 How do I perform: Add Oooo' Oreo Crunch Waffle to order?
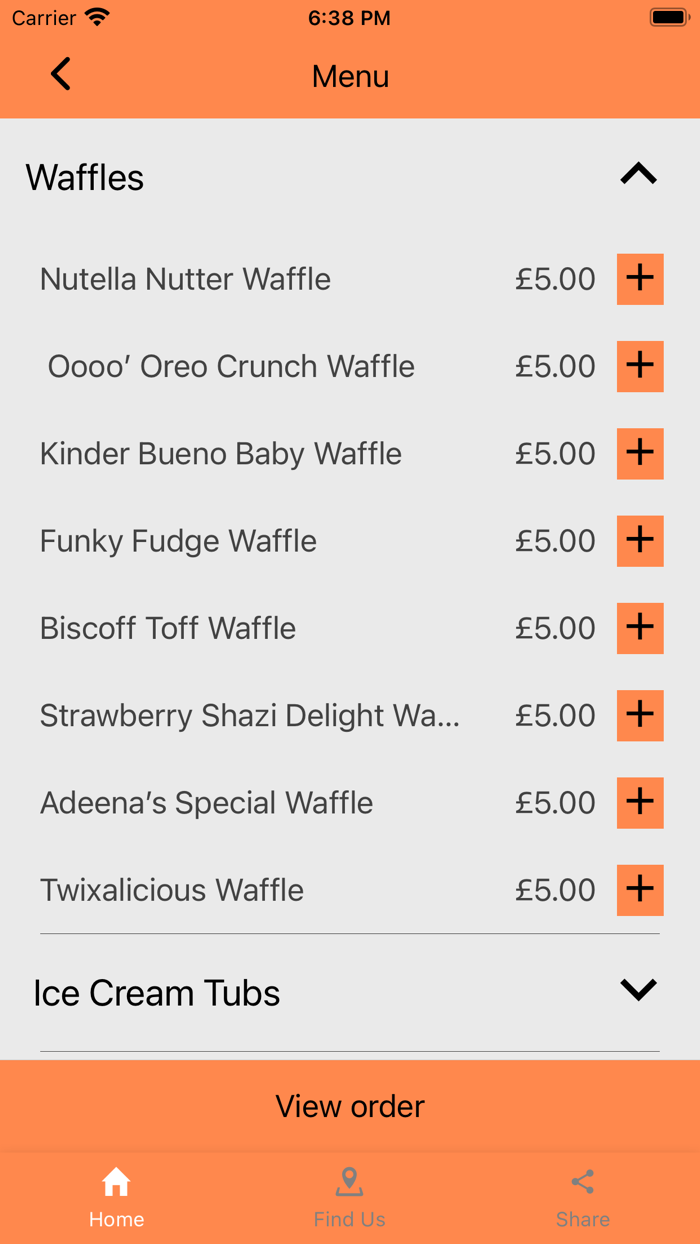640,366
